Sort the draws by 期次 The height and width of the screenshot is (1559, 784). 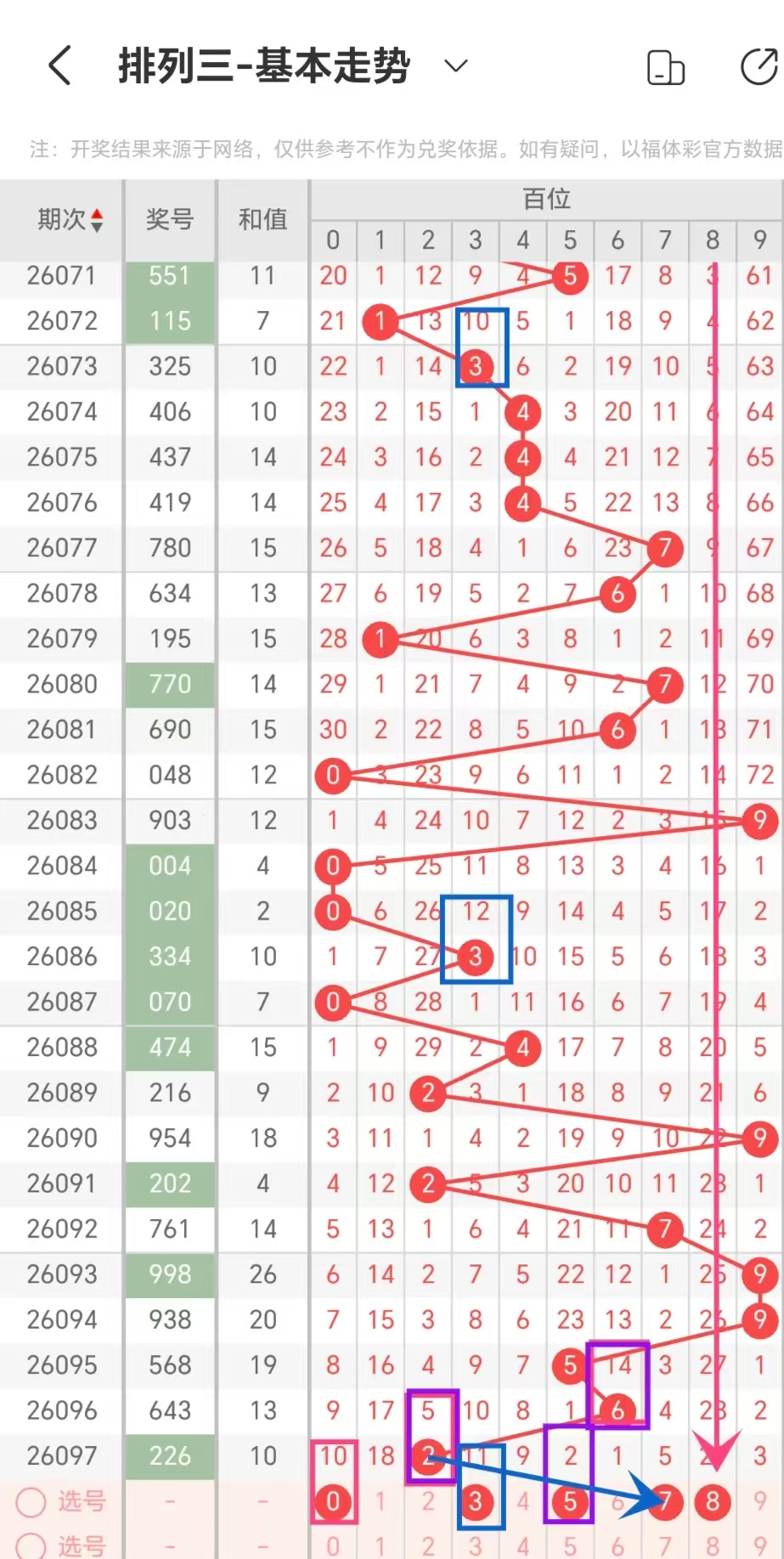click(71, 220)
